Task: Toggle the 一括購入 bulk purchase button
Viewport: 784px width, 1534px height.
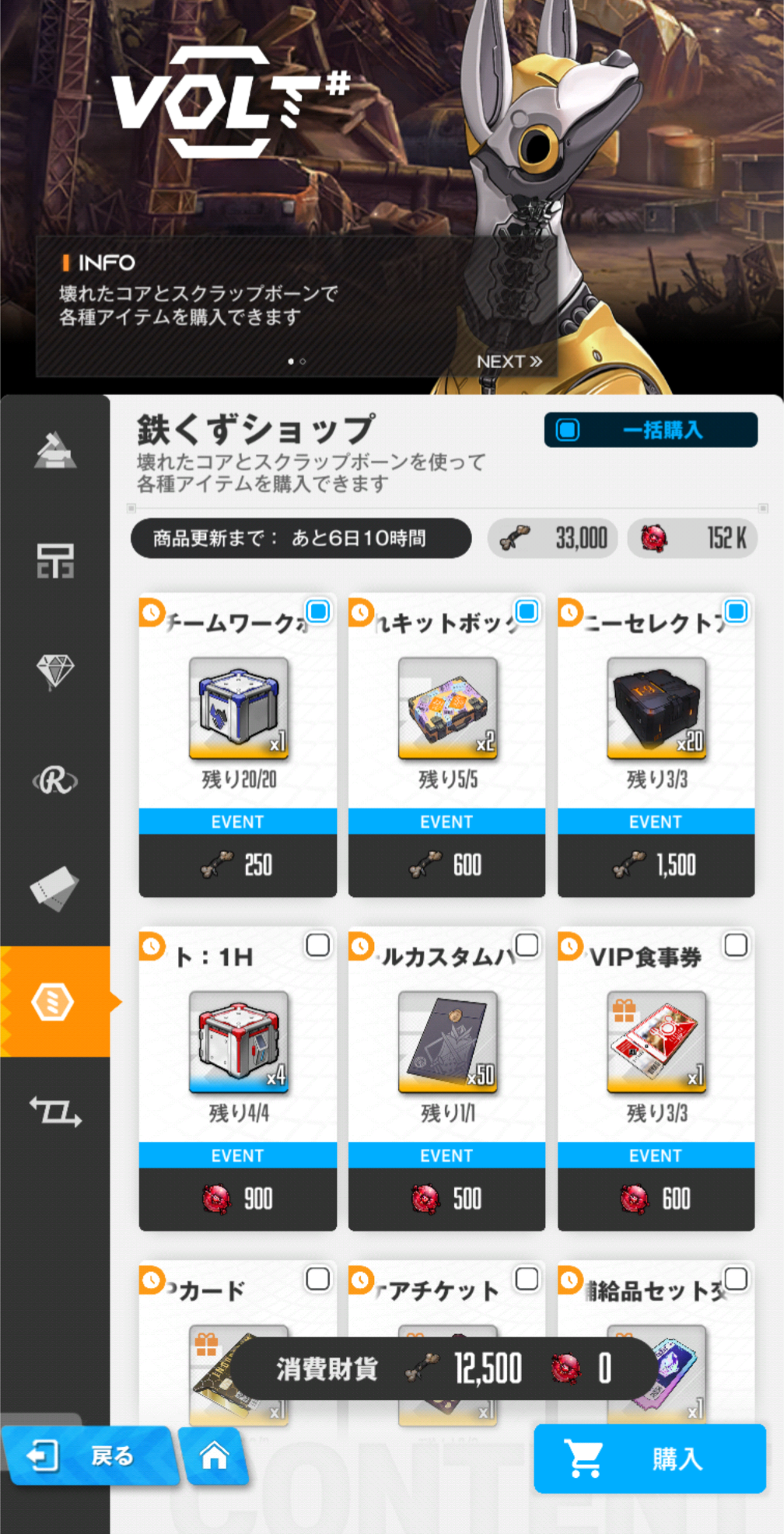Action: coord(651,430)
